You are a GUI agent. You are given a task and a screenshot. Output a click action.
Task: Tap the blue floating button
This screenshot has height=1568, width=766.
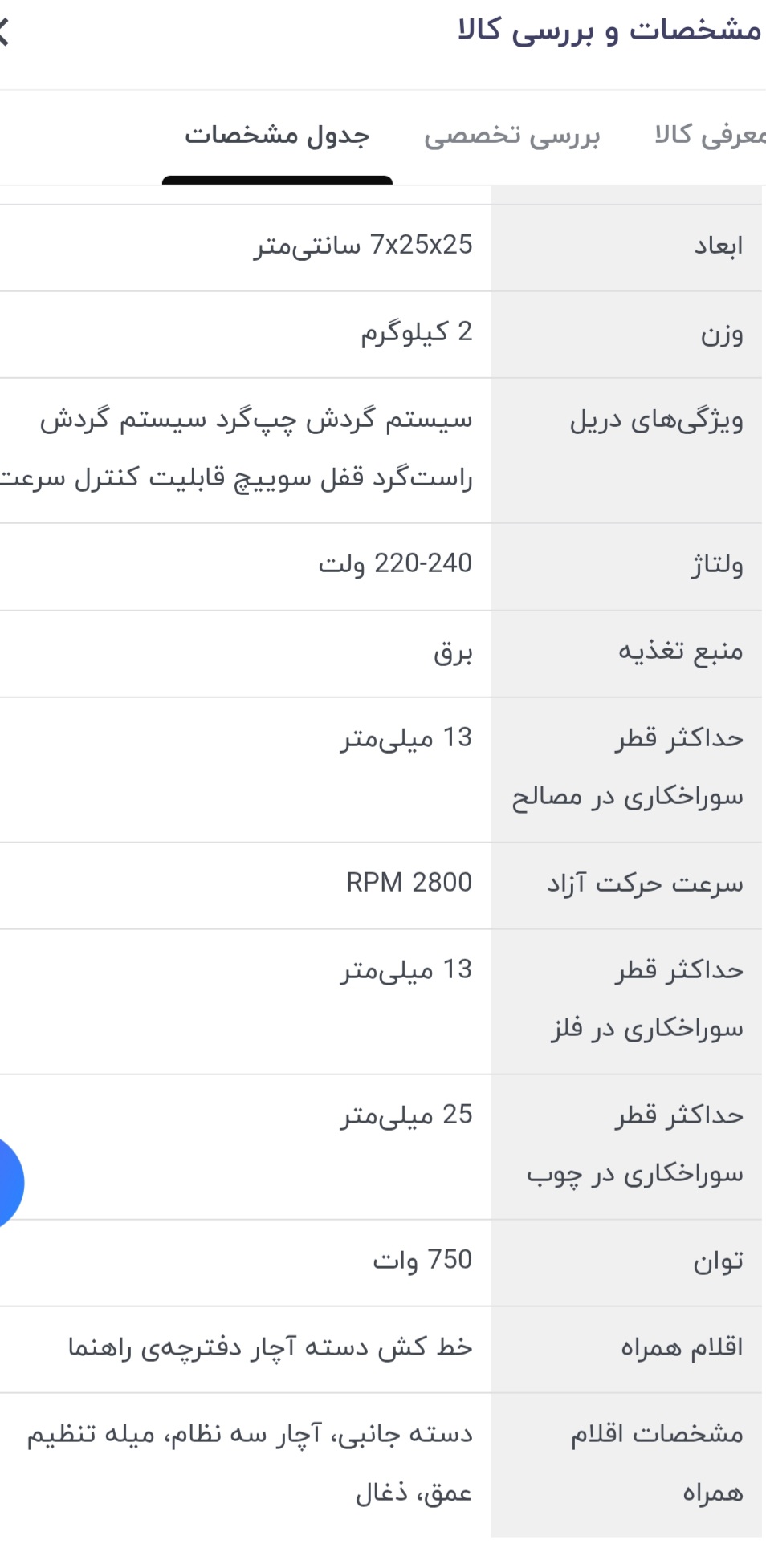[x=8, y=1183]
